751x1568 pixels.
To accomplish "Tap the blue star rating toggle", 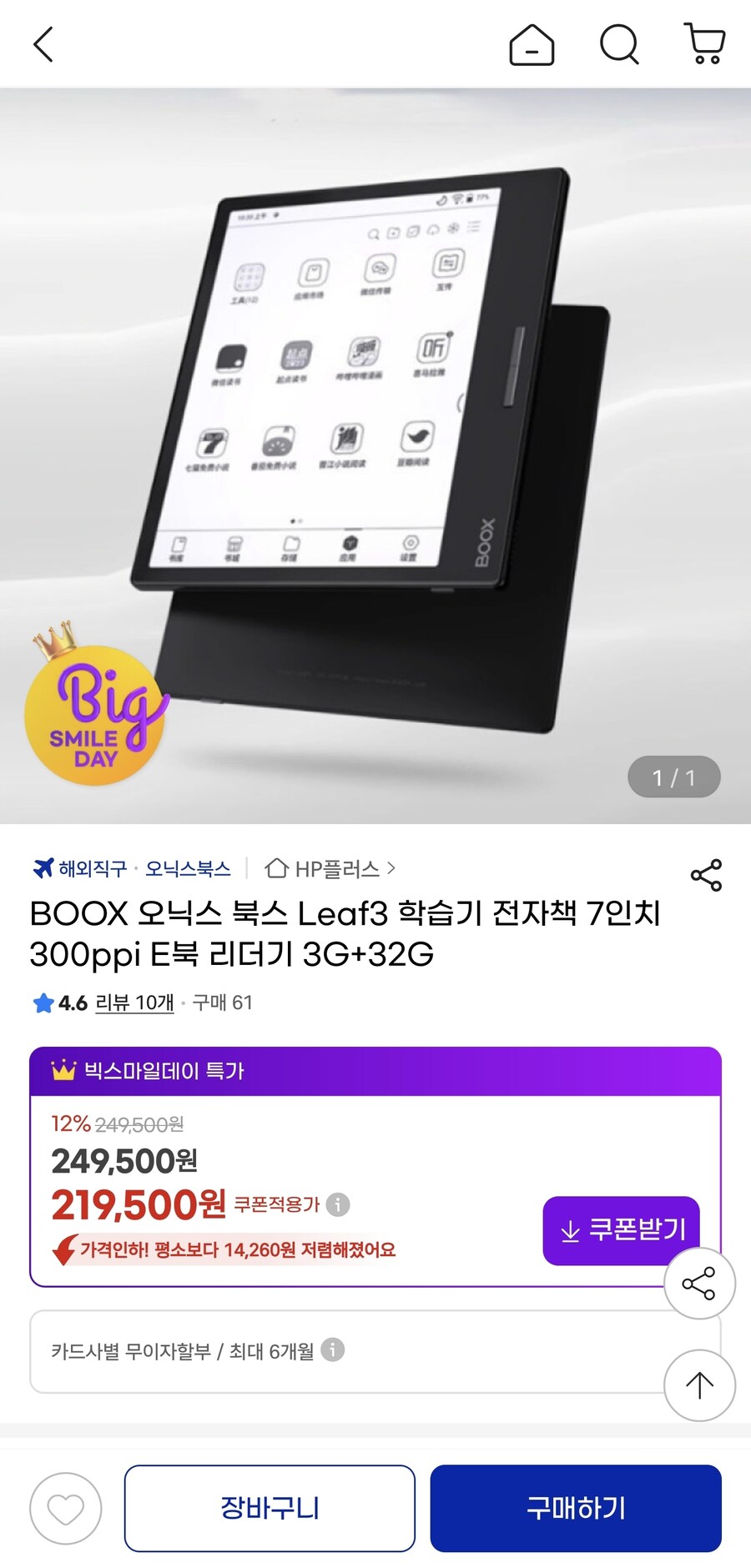I will [x=42, y=1004].
